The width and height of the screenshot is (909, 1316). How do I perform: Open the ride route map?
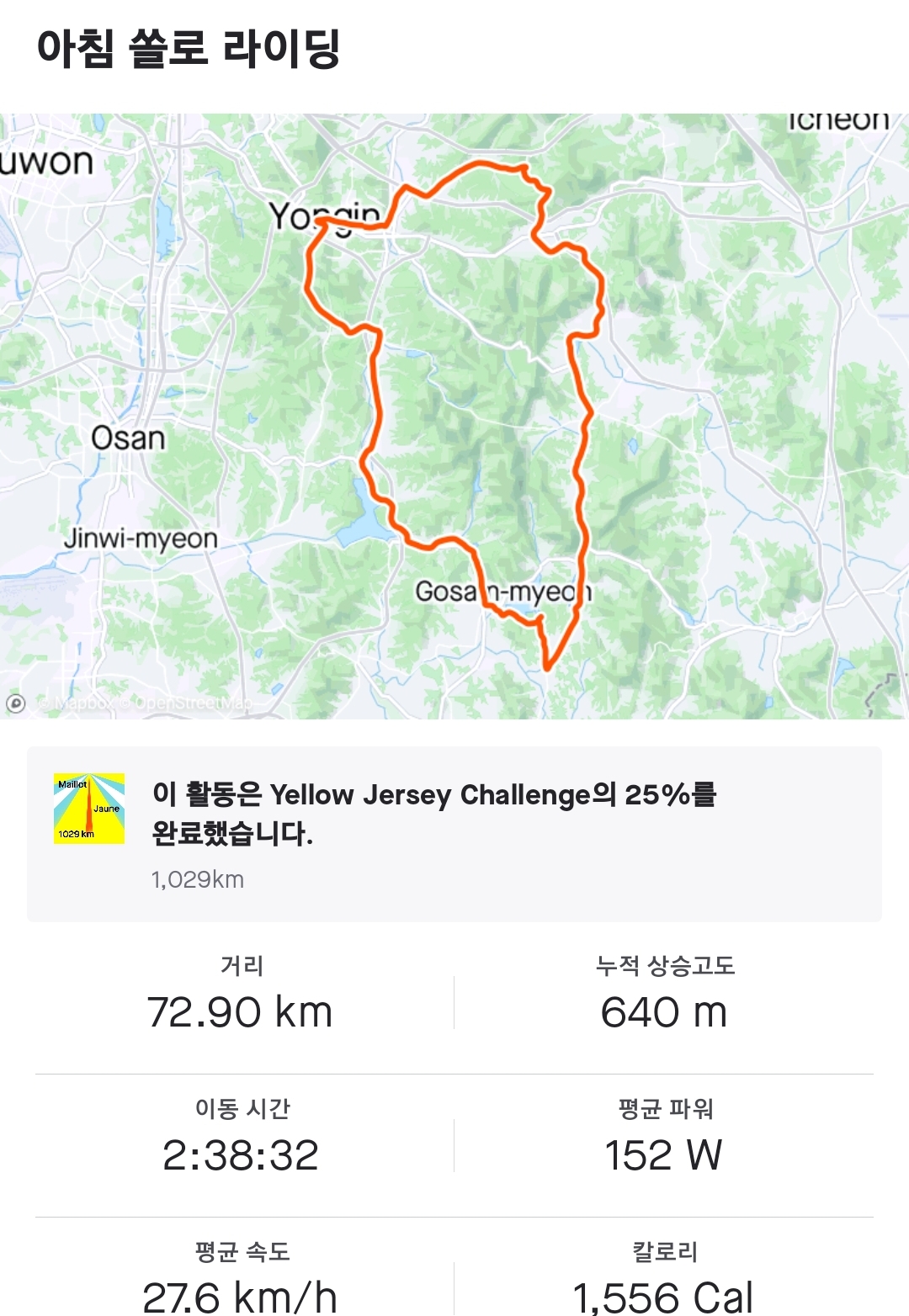pyautogui.click(x=454, y=416)
